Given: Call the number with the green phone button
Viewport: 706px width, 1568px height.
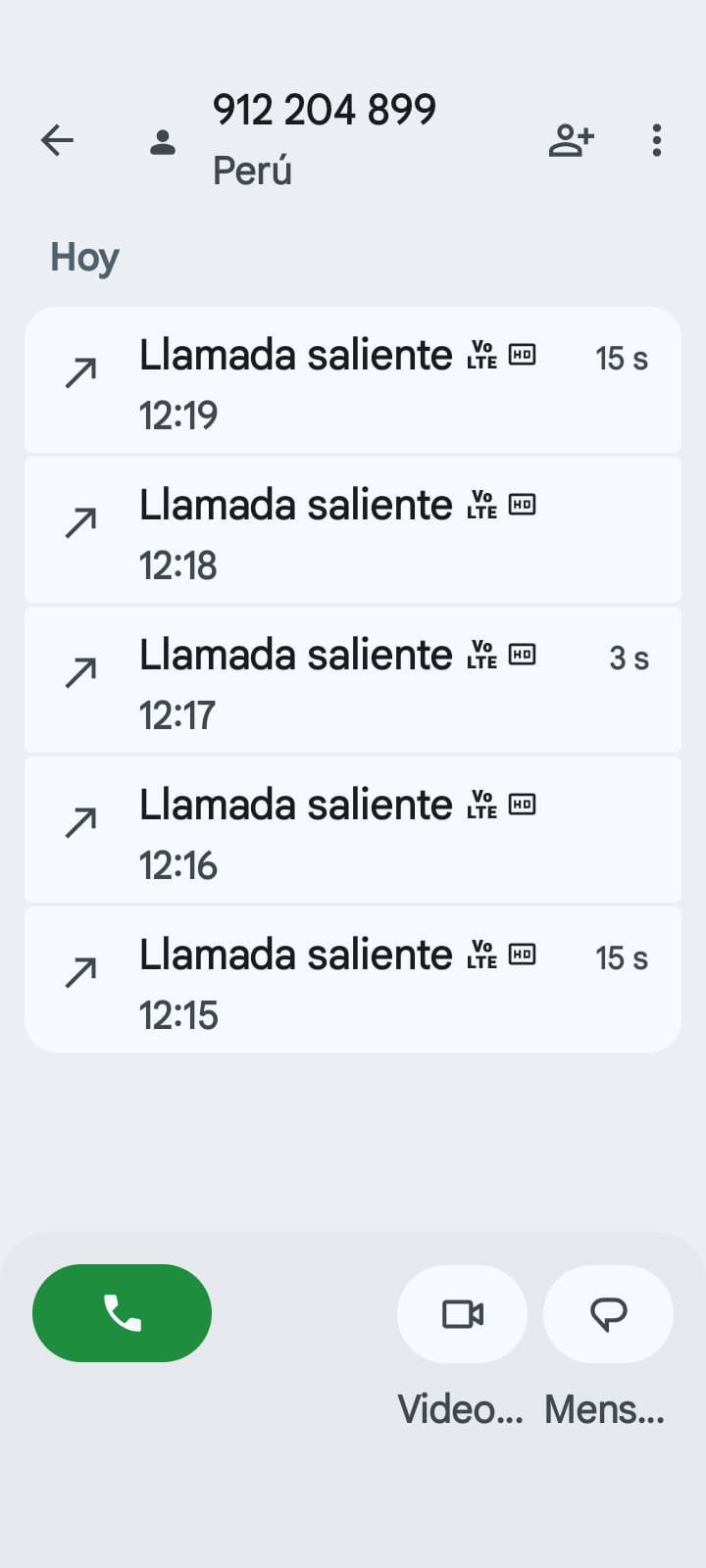Looking at the screenshot, I should (x=122, y=1312).
